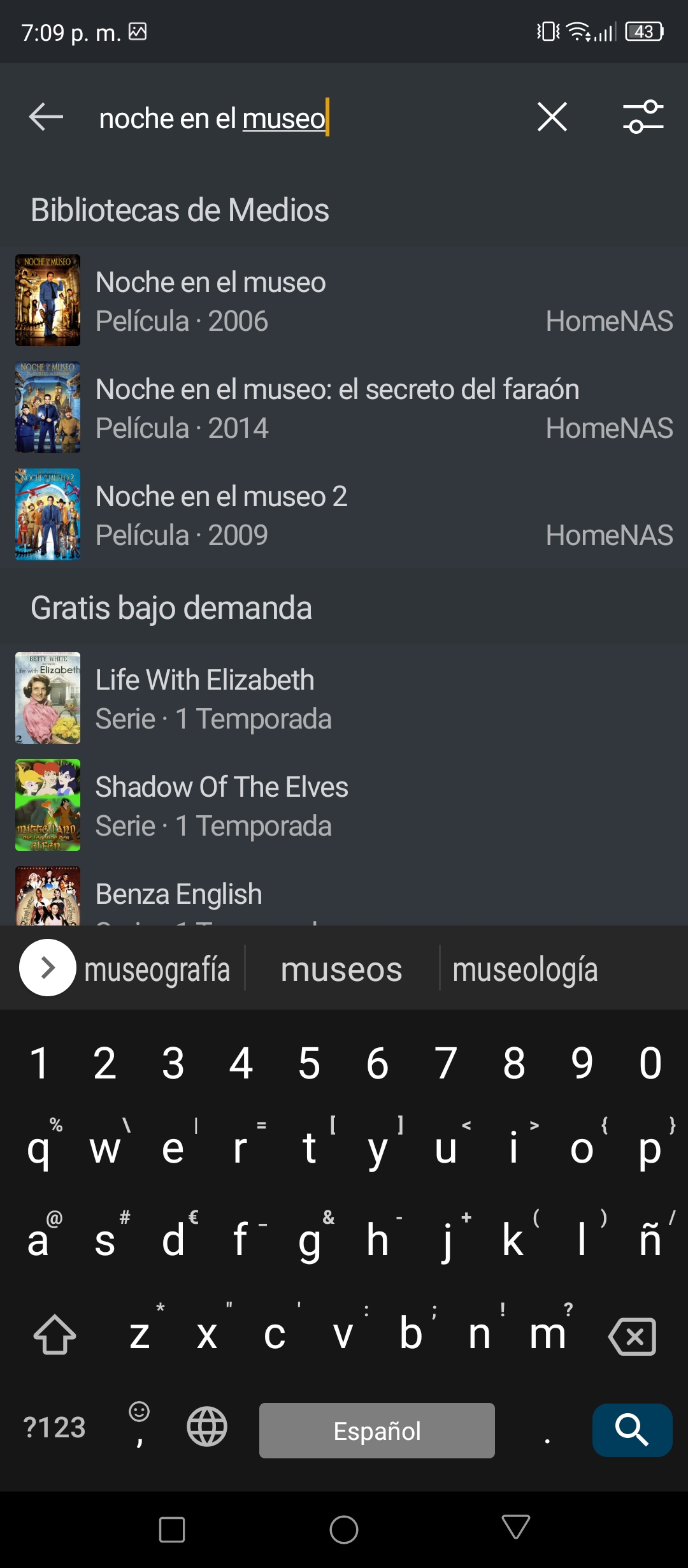Choose the keyboard suggestion 'museografía'
Viewport: 688px width, 1568px height.
coord(157,969)
